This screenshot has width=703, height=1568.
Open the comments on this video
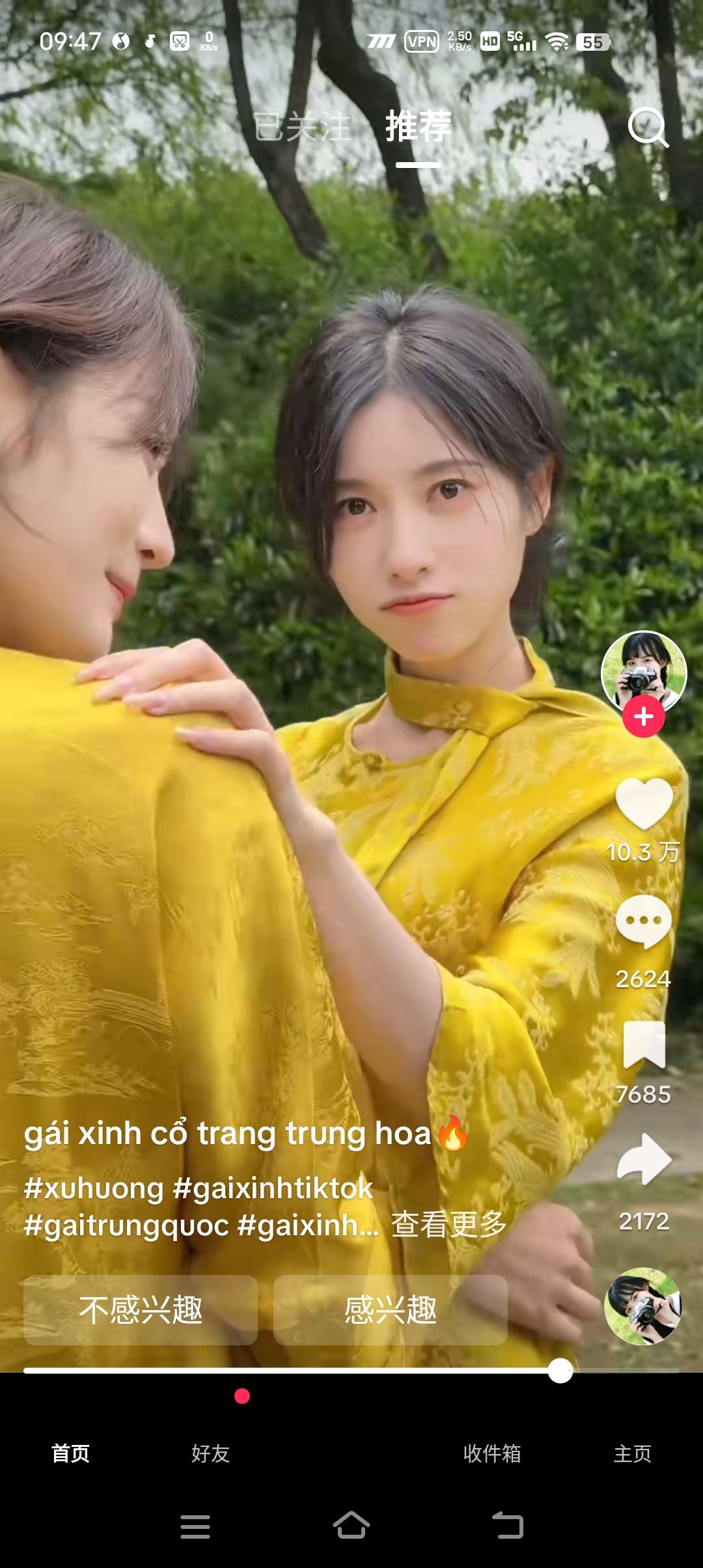click(643, 921)
